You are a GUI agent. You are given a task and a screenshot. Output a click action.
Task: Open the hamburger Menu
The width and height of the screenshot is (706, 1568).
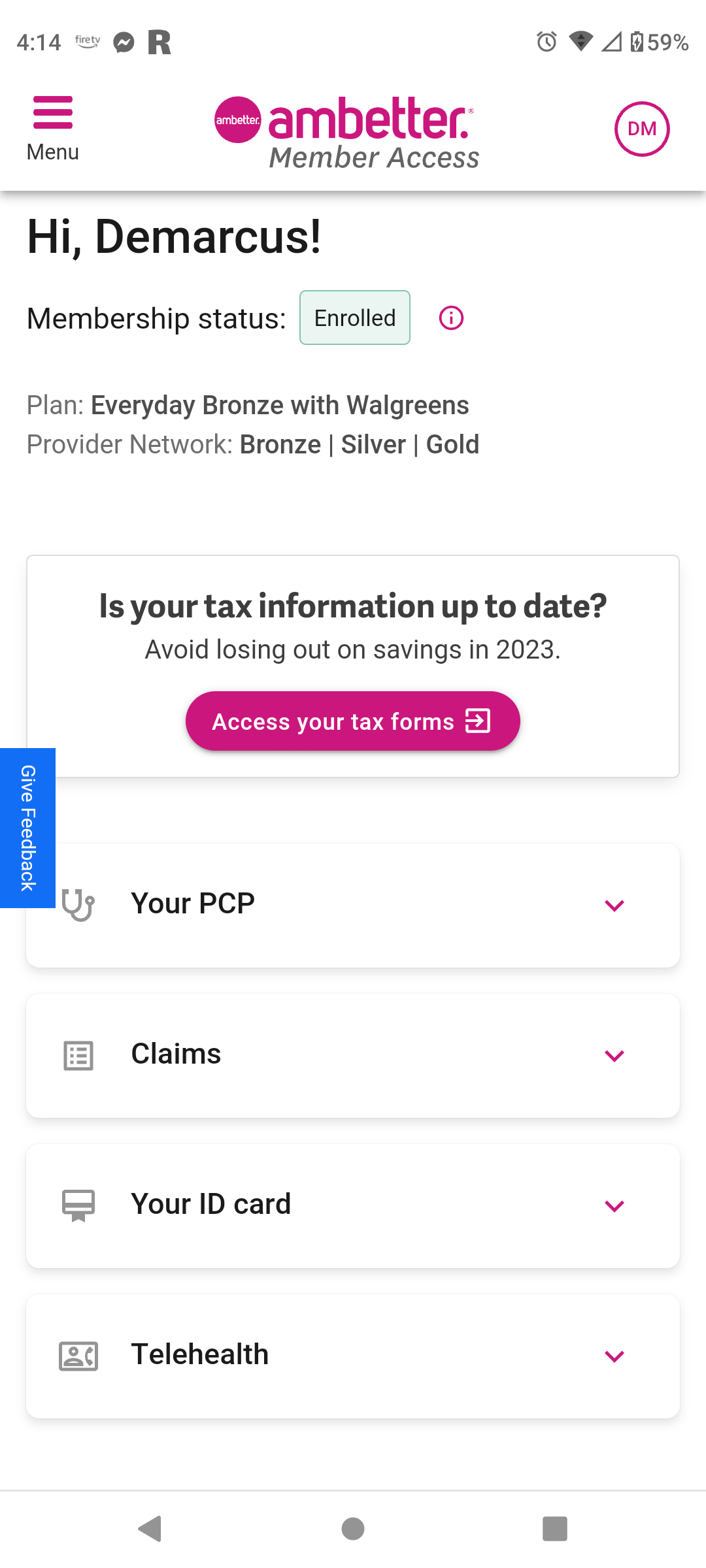coord(53,128)
